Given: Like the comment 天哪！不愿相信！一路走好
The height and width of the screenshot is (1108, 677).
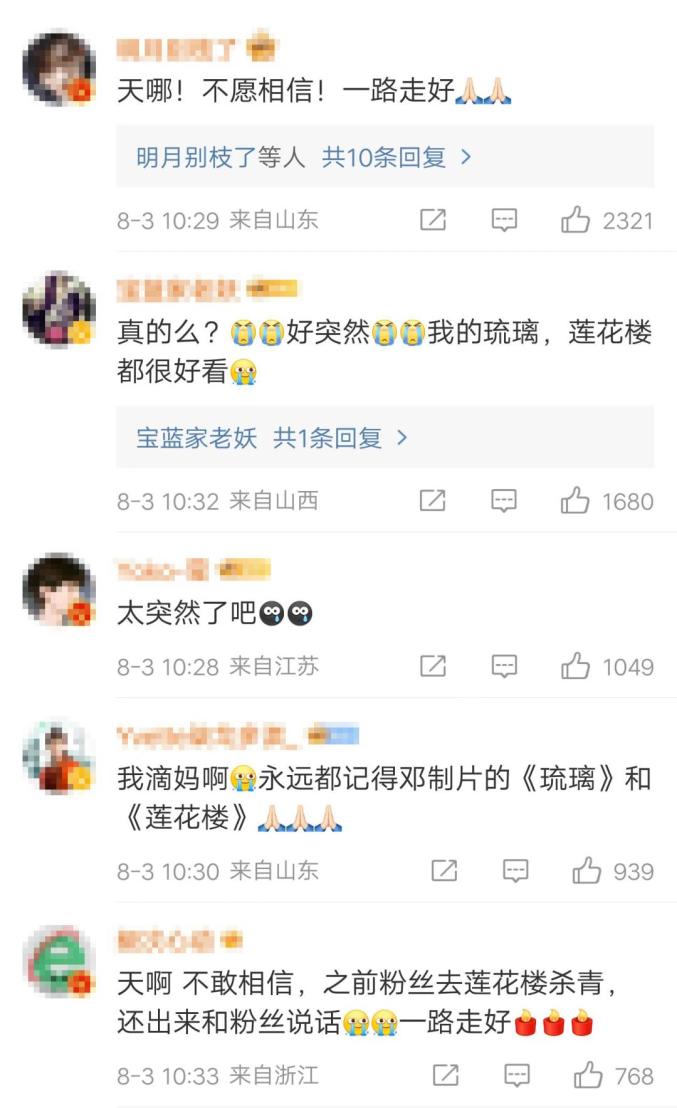Looking at the screenshot, I should 576,220.
